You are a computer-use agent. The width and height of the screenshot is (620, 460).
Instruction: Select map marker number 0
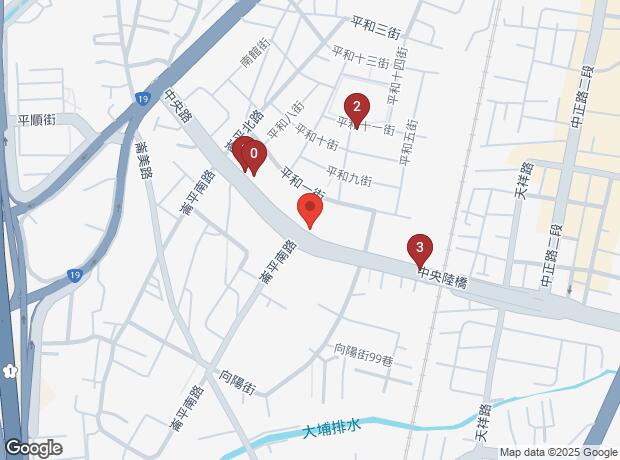point(256,154)
